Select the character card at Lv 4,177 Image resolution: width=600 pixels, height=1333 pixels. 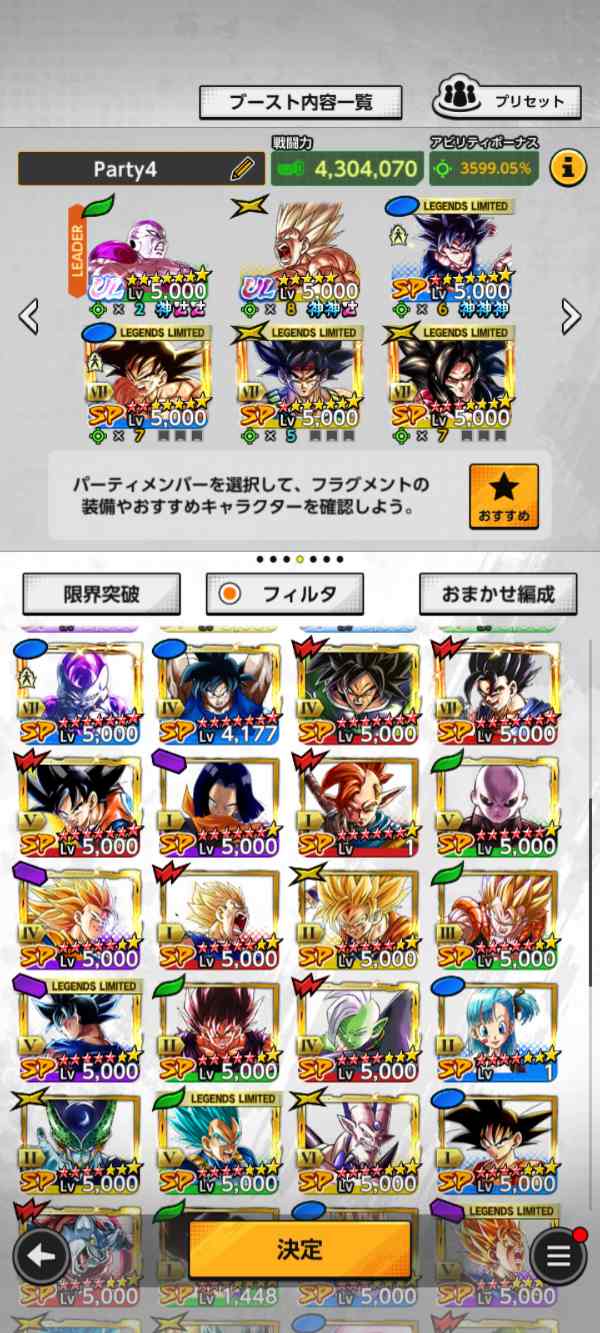tap(218, 690)
